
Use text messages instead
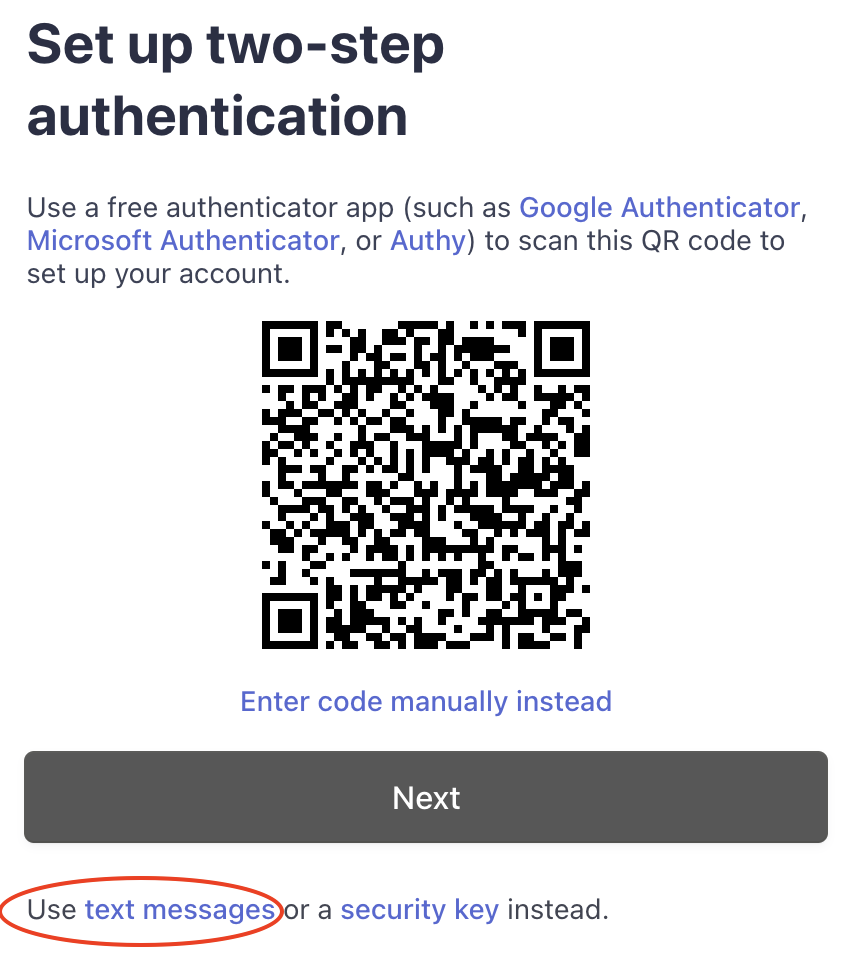180,910
